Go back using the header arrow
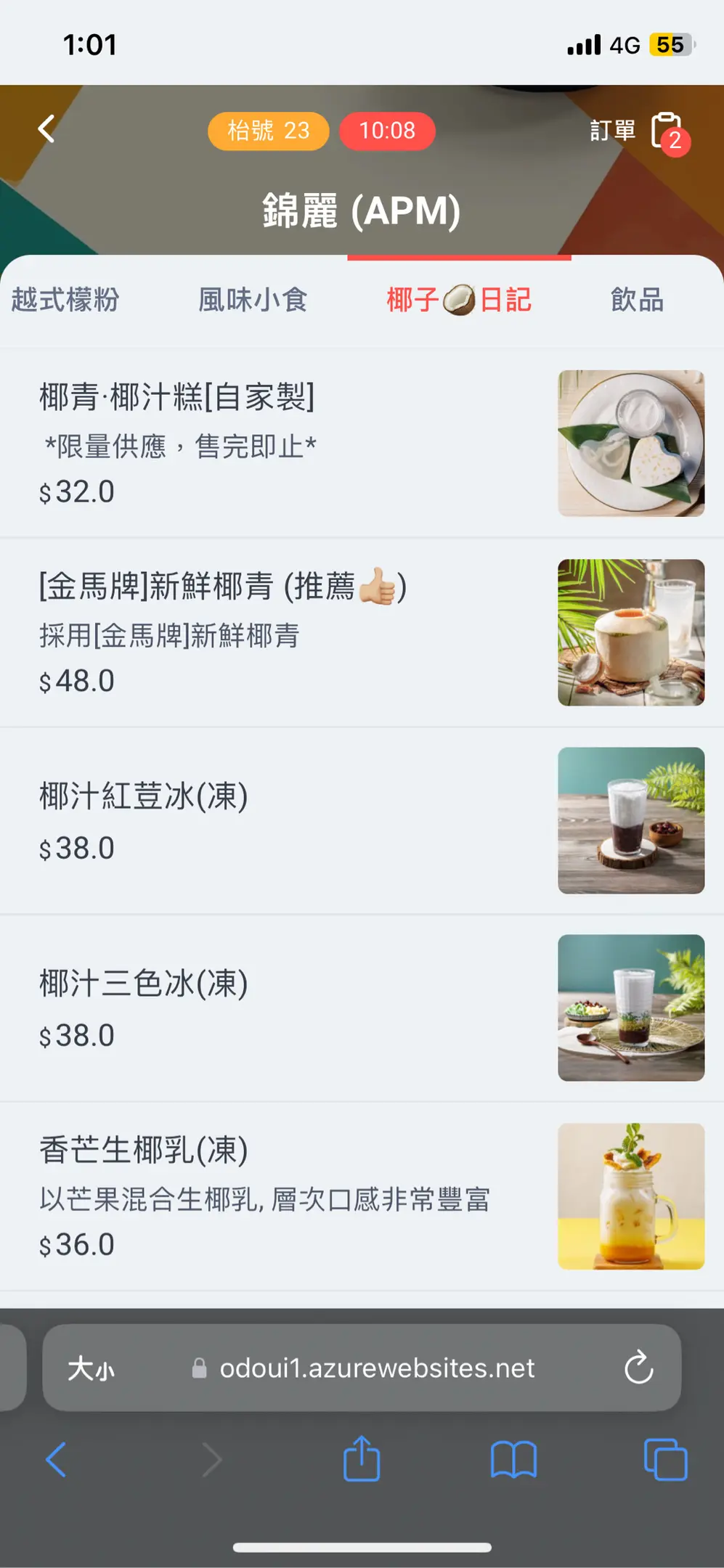Screen dimensions: 724x1568 [46, 129]
